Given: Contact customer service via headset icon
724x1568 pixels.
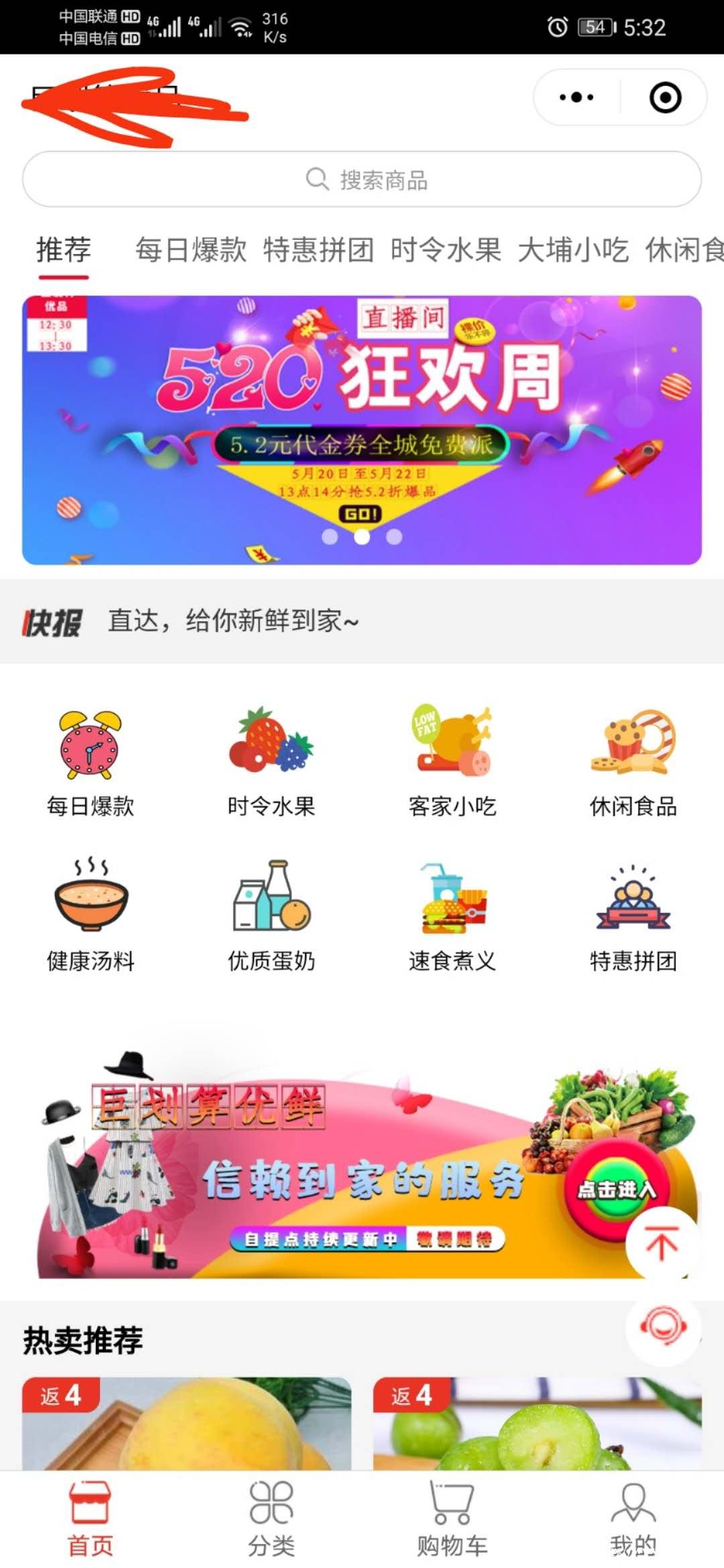Looking at the screenshot, I should (662, 1327).
